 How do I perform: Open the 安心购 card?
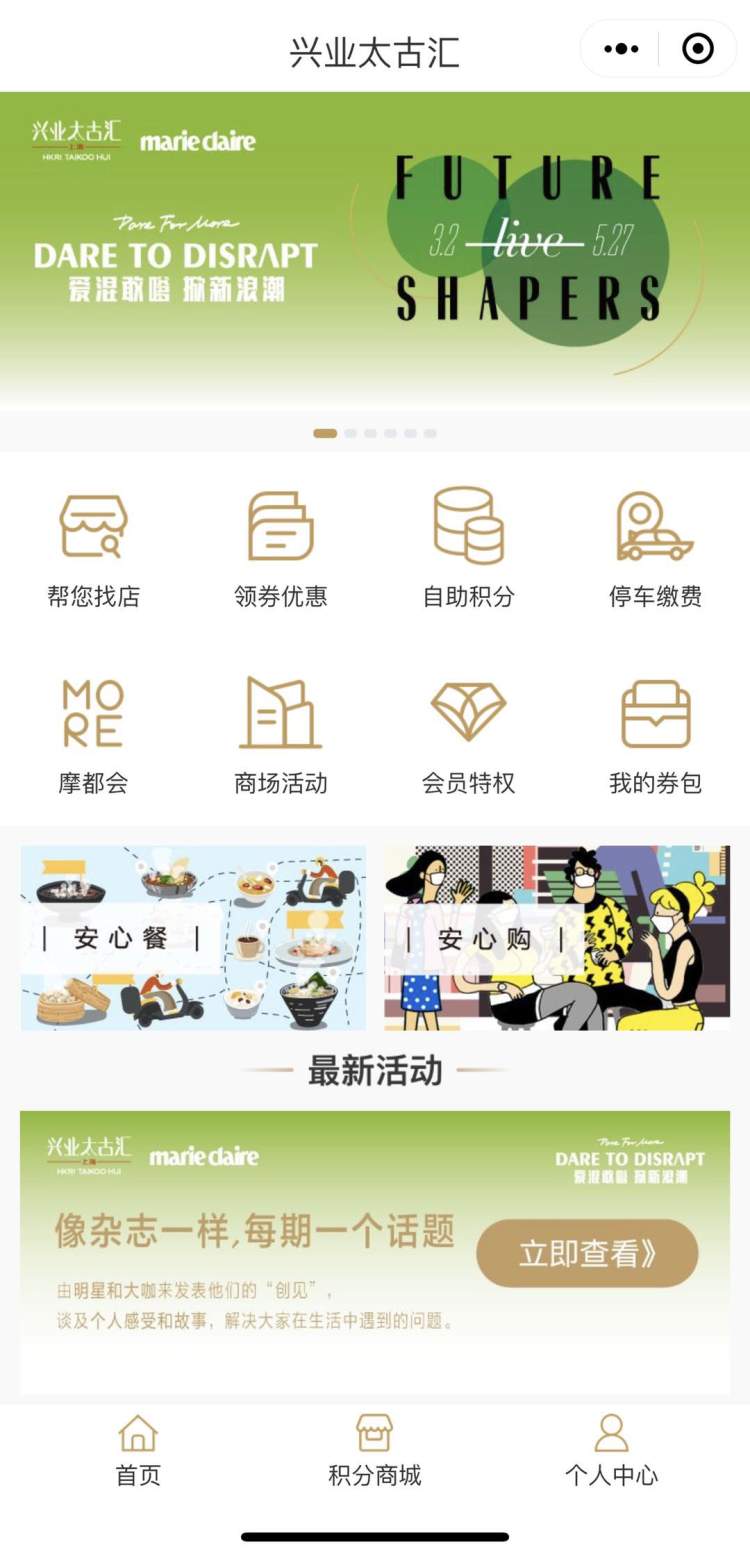pyautogui.click(x=557, y=938)
